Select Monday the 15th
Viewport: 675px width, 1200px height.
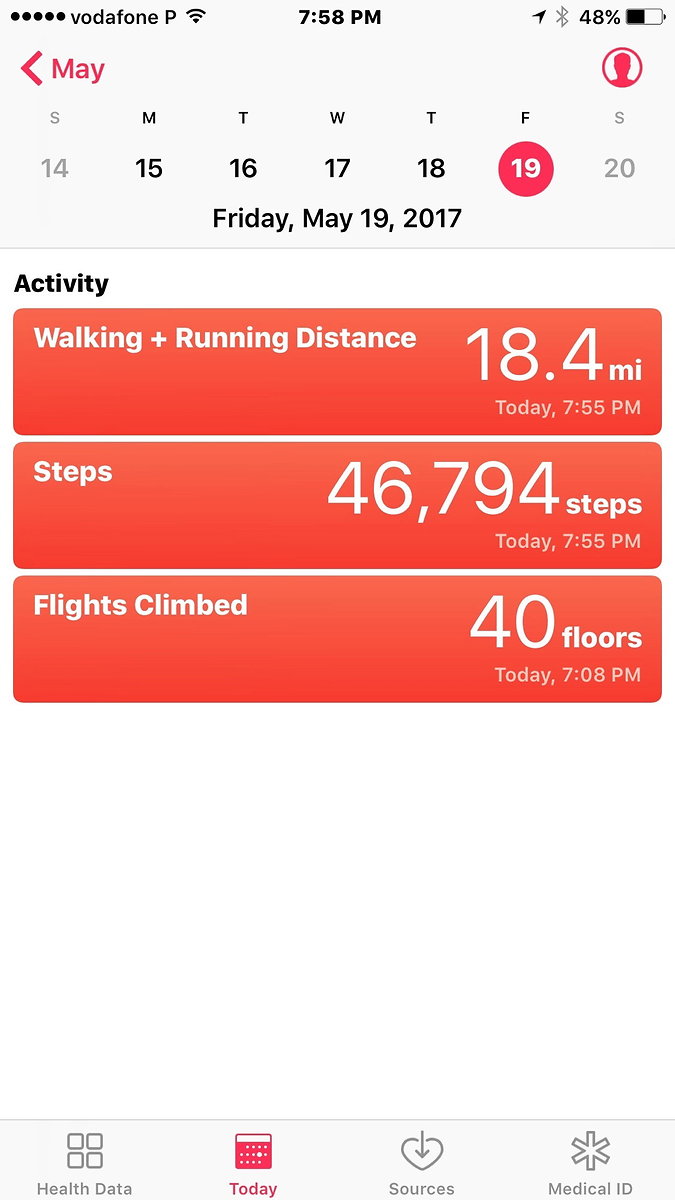149,168
